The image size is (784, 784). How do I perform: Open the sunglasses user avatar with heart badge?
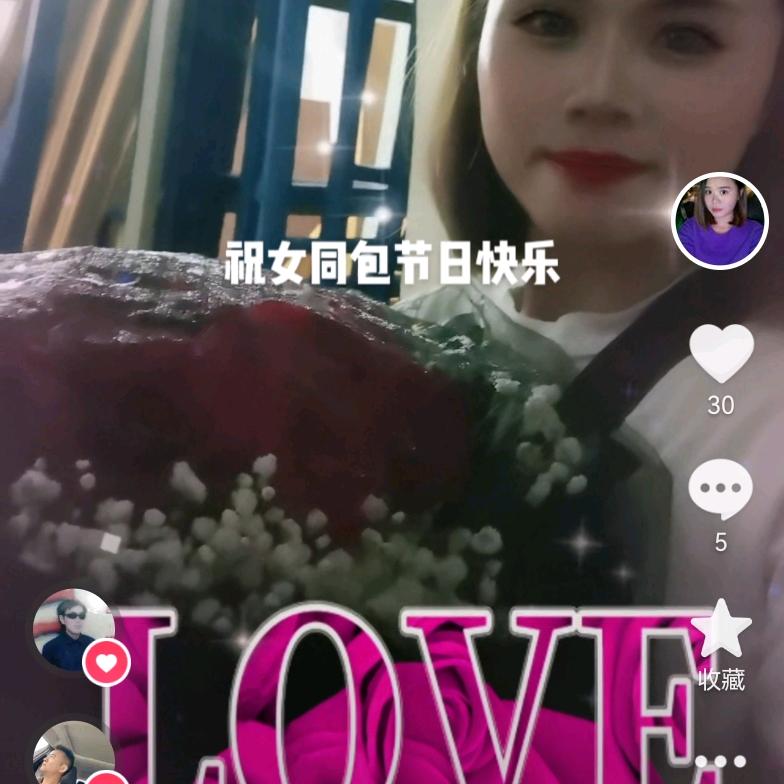pos(73,630)
